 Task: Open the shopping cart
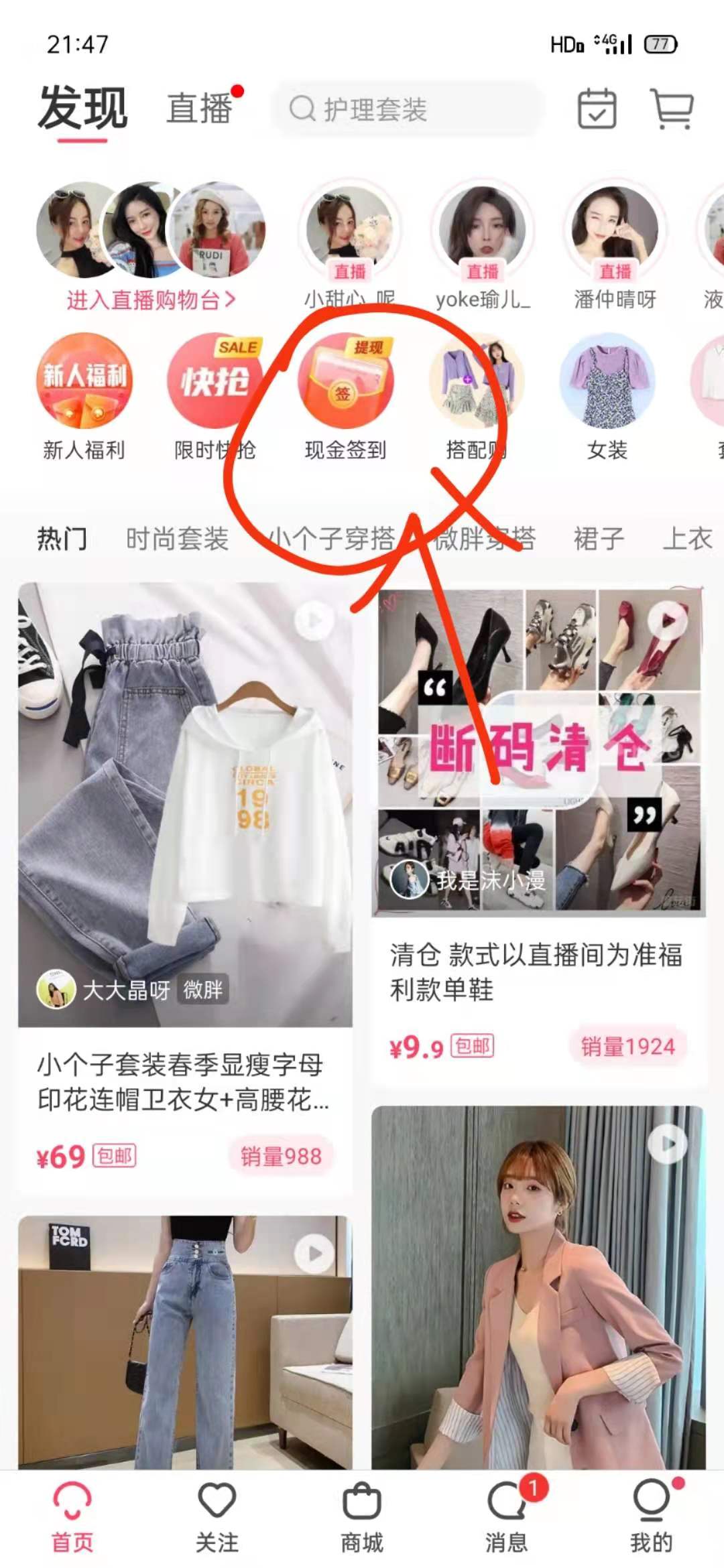tap(672, 109)
